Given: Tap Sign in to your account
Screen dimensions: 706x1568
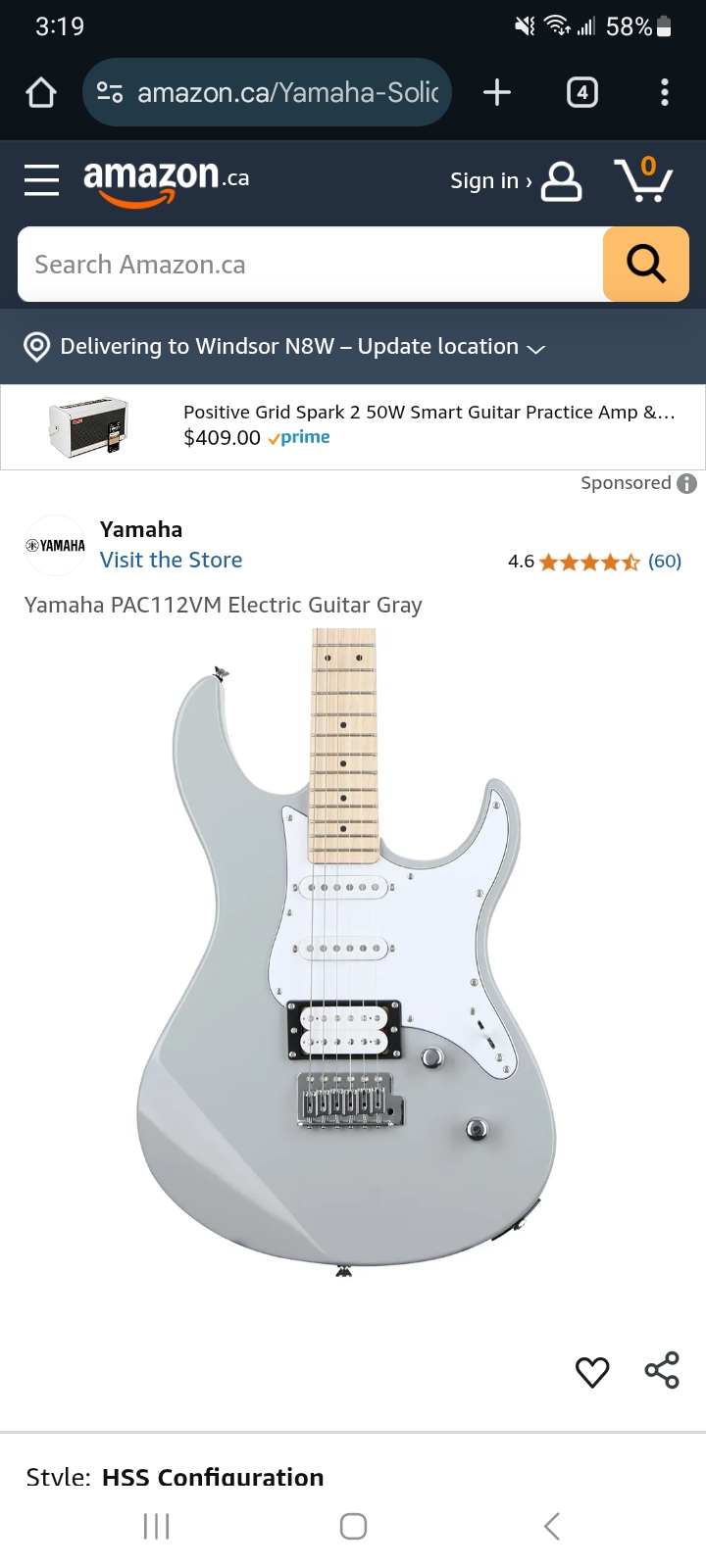Looking at the screenshot, I should pyautogui.click(x=516, y=181).
